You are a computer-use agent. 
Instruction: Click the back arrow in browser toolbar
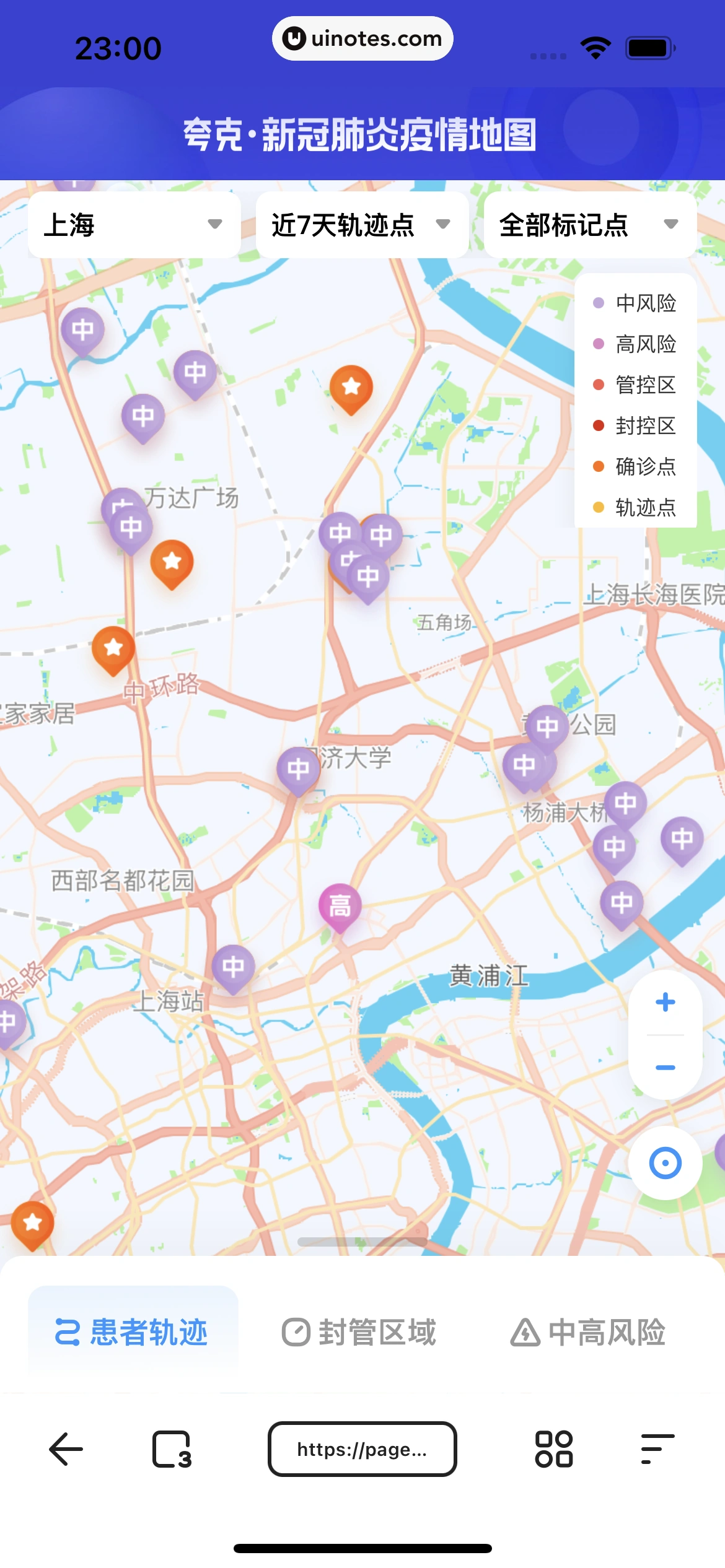(x=65, y=1449)
